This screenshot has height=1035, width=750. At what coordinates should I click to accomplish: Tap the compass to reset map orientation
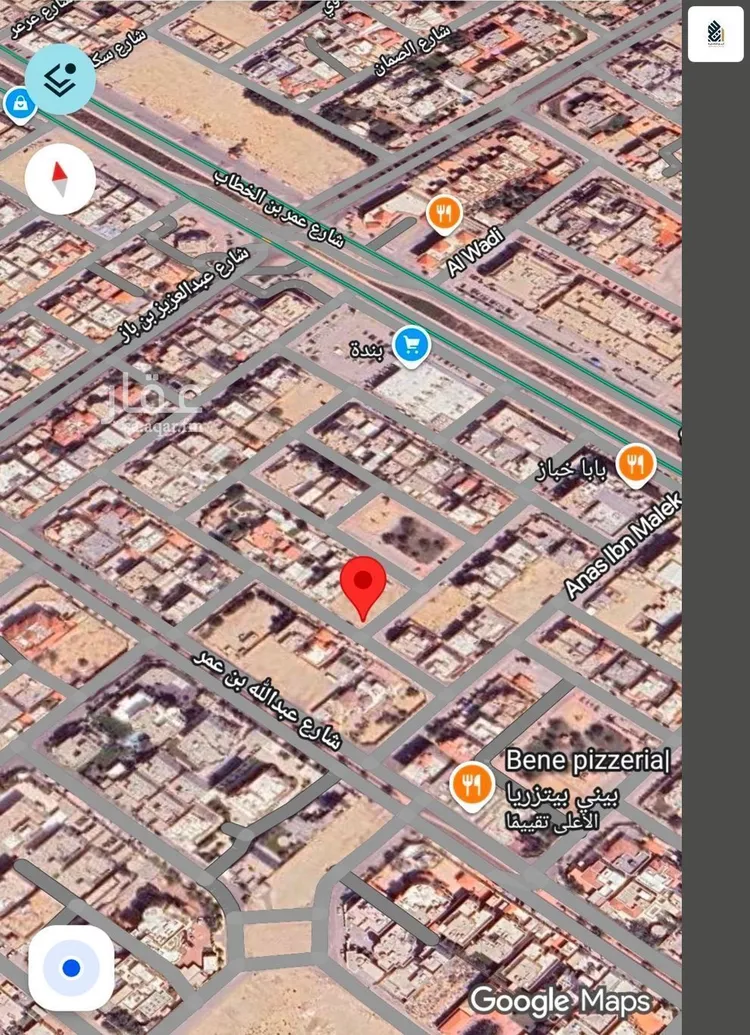pyautogui.click(x=60, y=178)
